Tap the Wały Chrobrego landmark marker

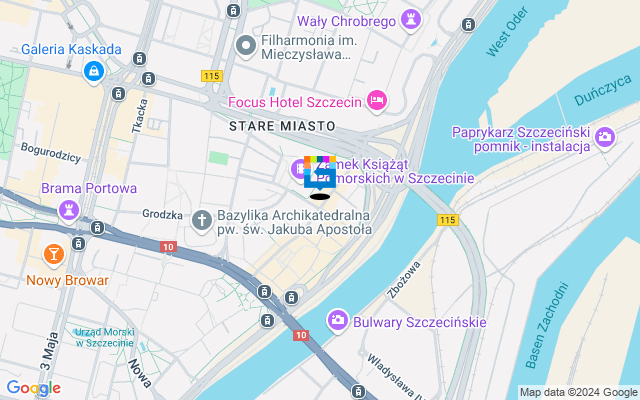410,20
